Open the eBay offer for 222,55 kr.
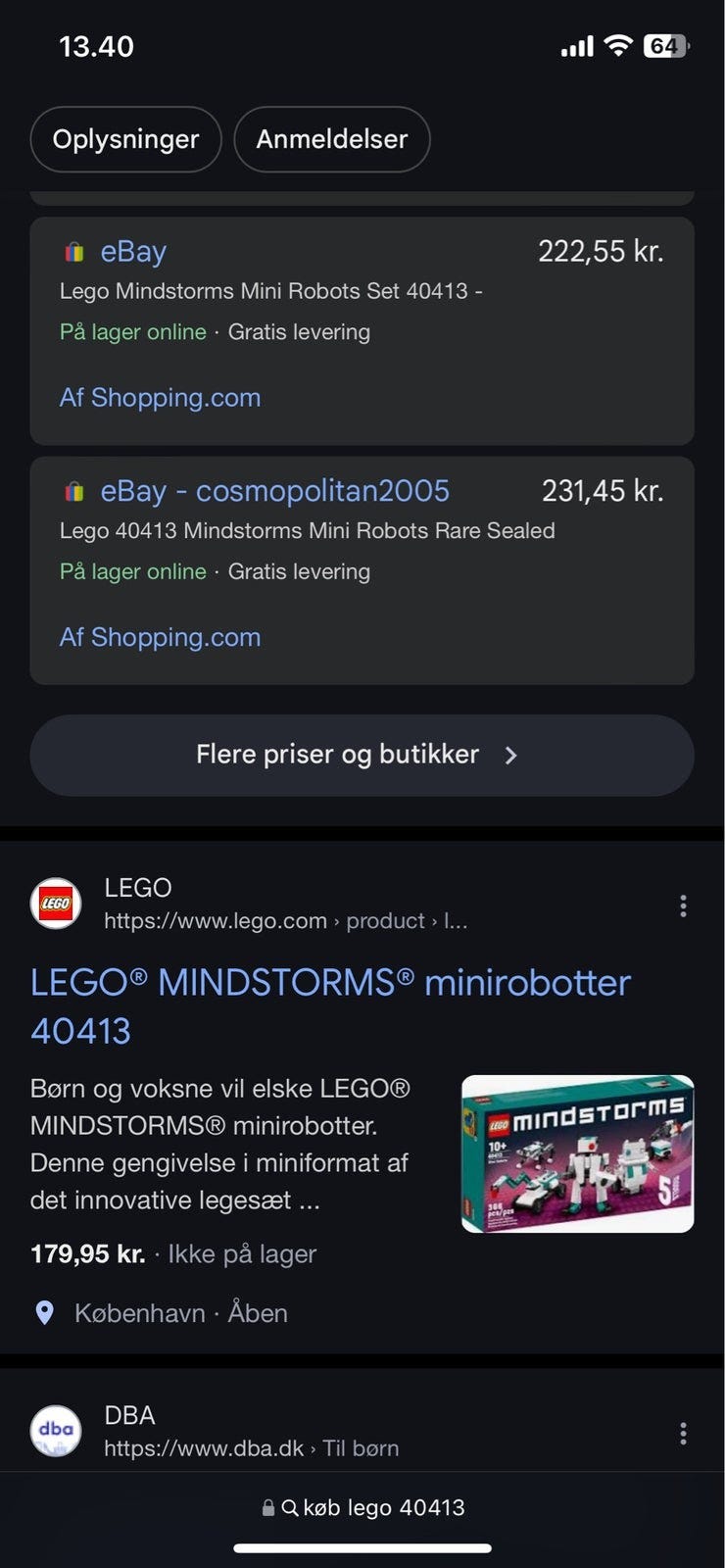The image size is (725, 1568). 133,252
